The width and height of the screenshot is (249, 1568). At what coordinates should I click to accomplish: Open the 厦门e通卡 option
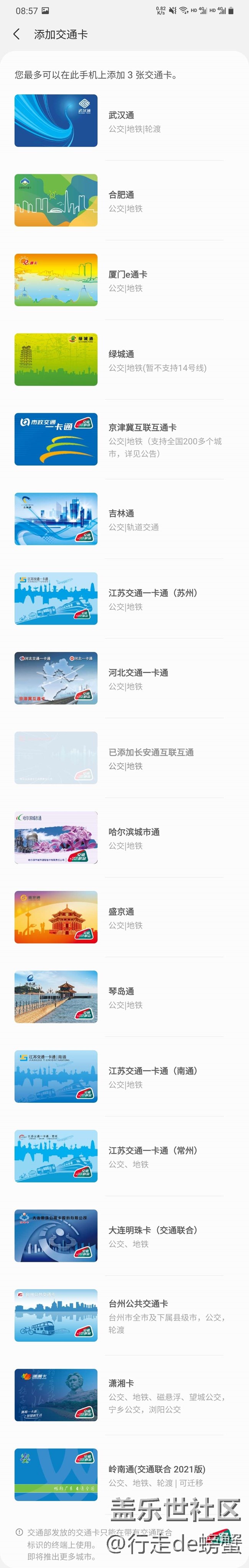coord(121,281)
